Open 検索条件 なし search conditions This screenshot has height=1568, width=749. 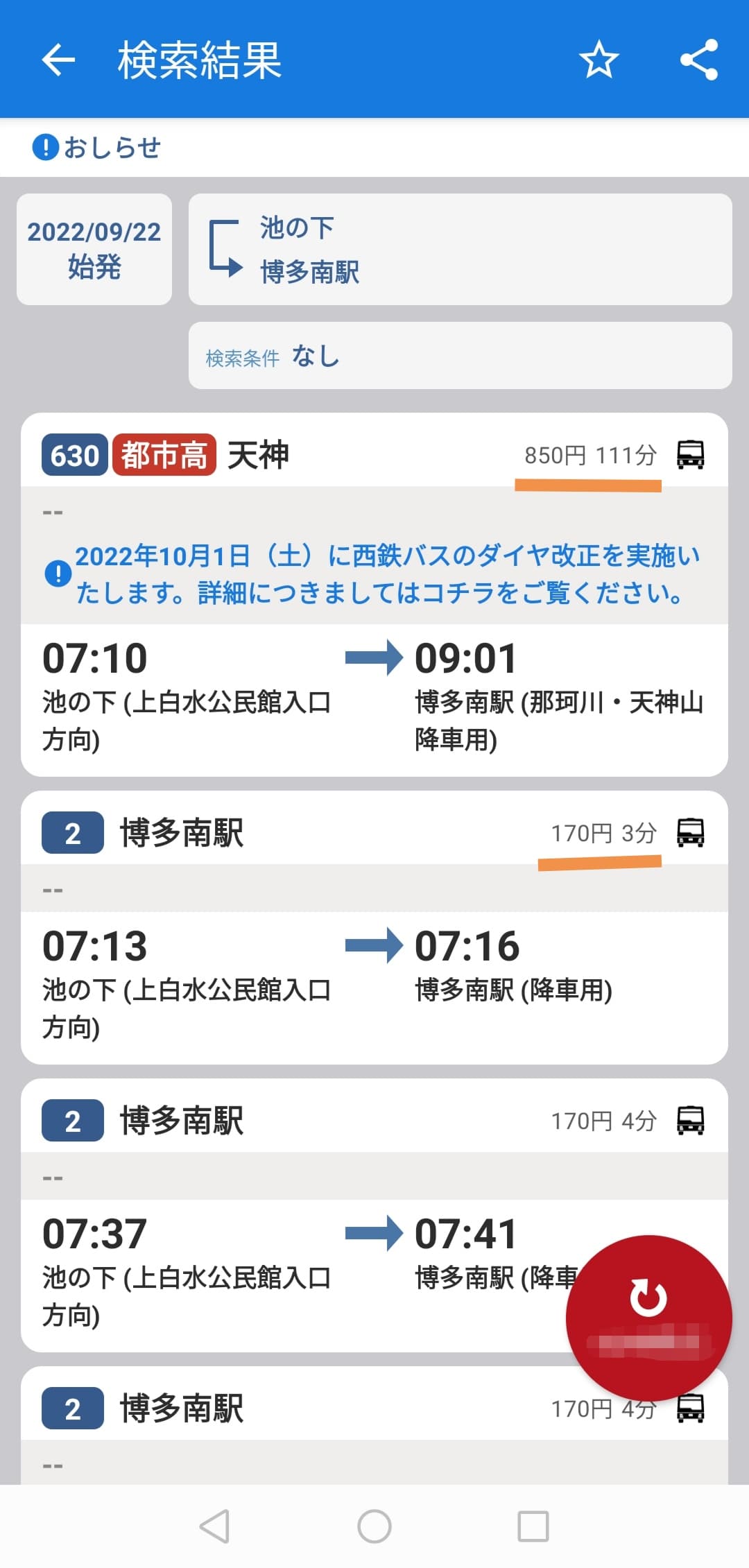[460, 355]
